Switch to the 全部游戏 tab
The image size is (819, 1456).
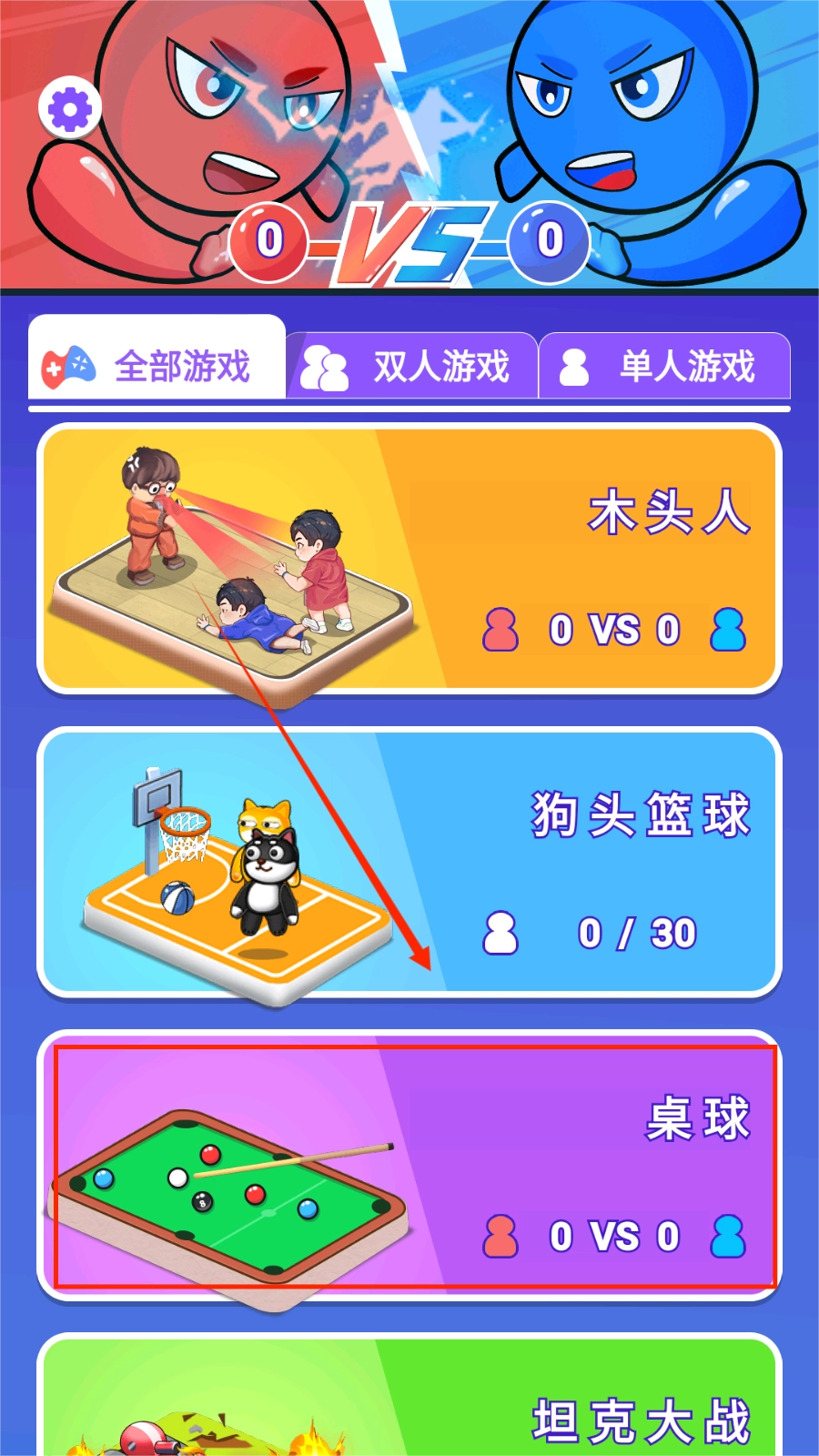point(157,364)
